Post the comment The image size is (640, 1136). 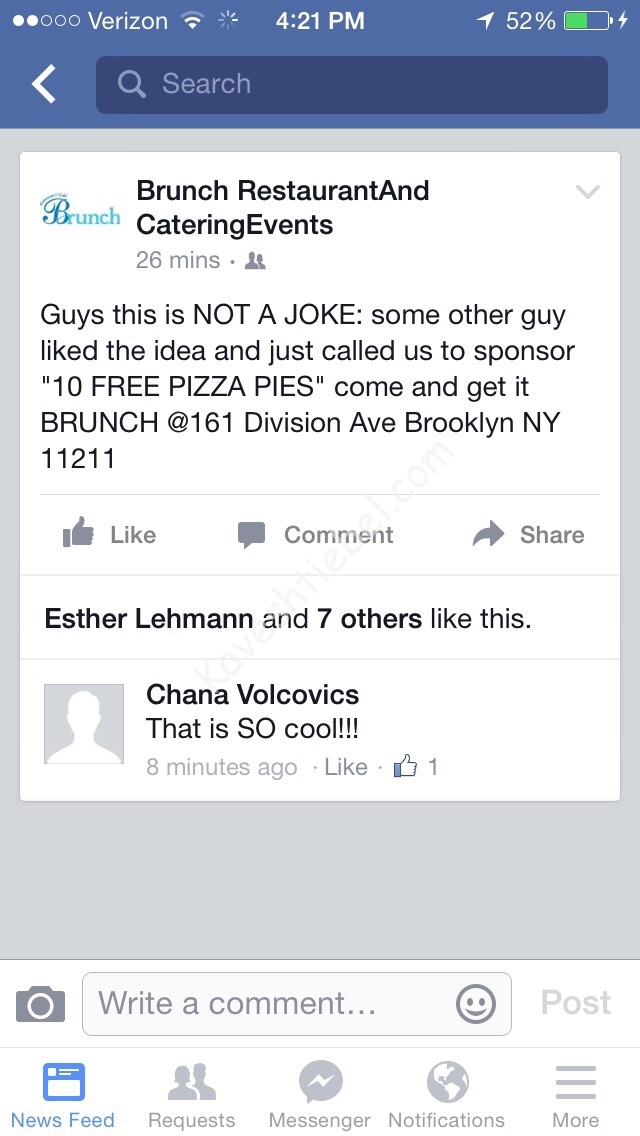tap(575, 1003)
